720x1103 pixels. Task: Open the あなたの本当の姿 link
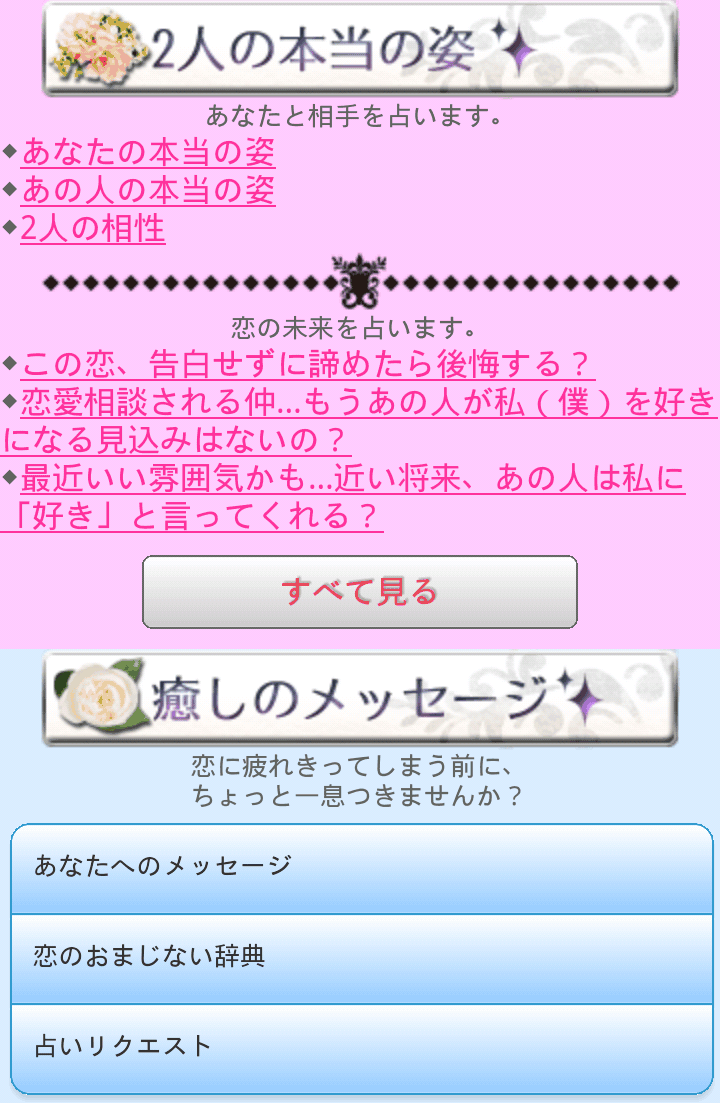pos(147,153)
